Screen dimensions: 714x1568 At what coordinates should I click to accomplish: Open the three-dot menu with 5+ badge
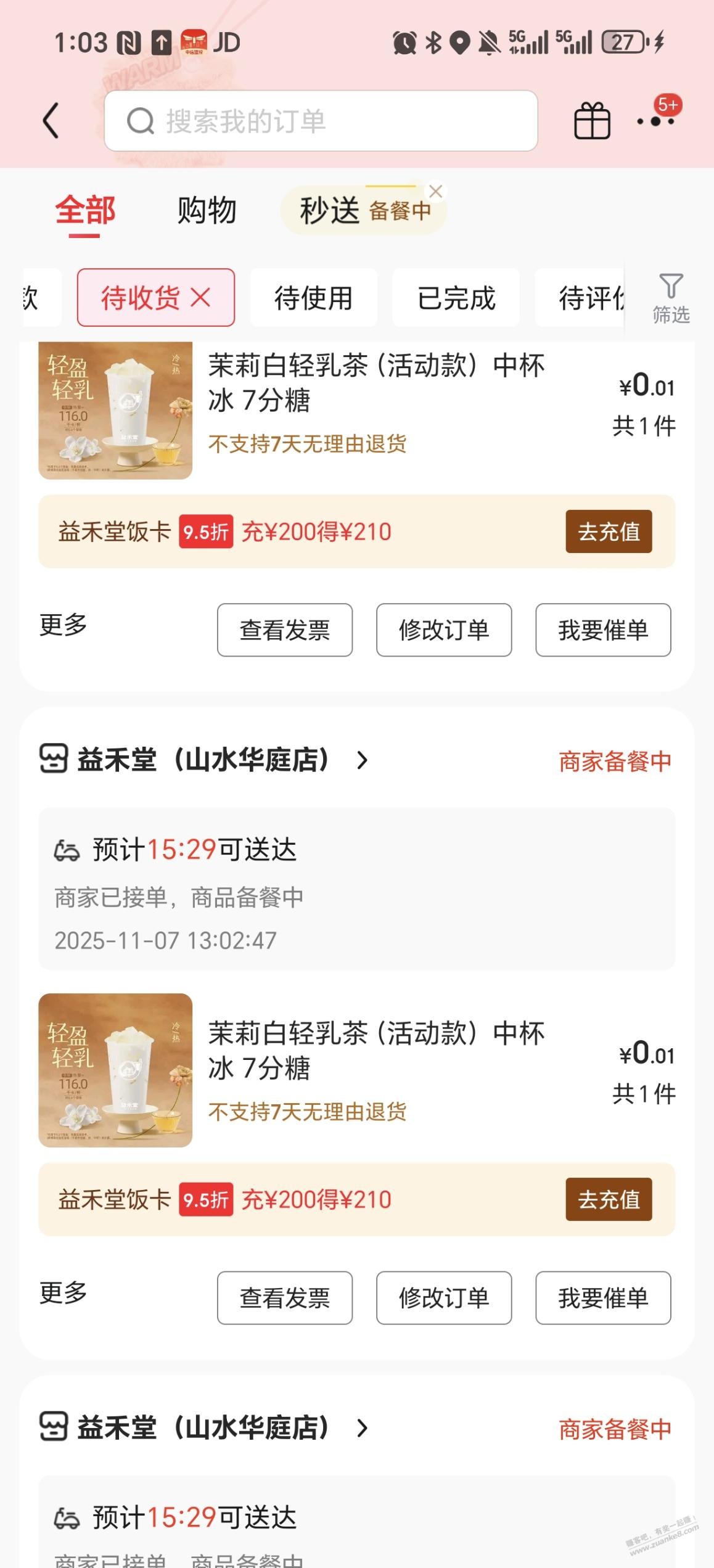(656, 120)
